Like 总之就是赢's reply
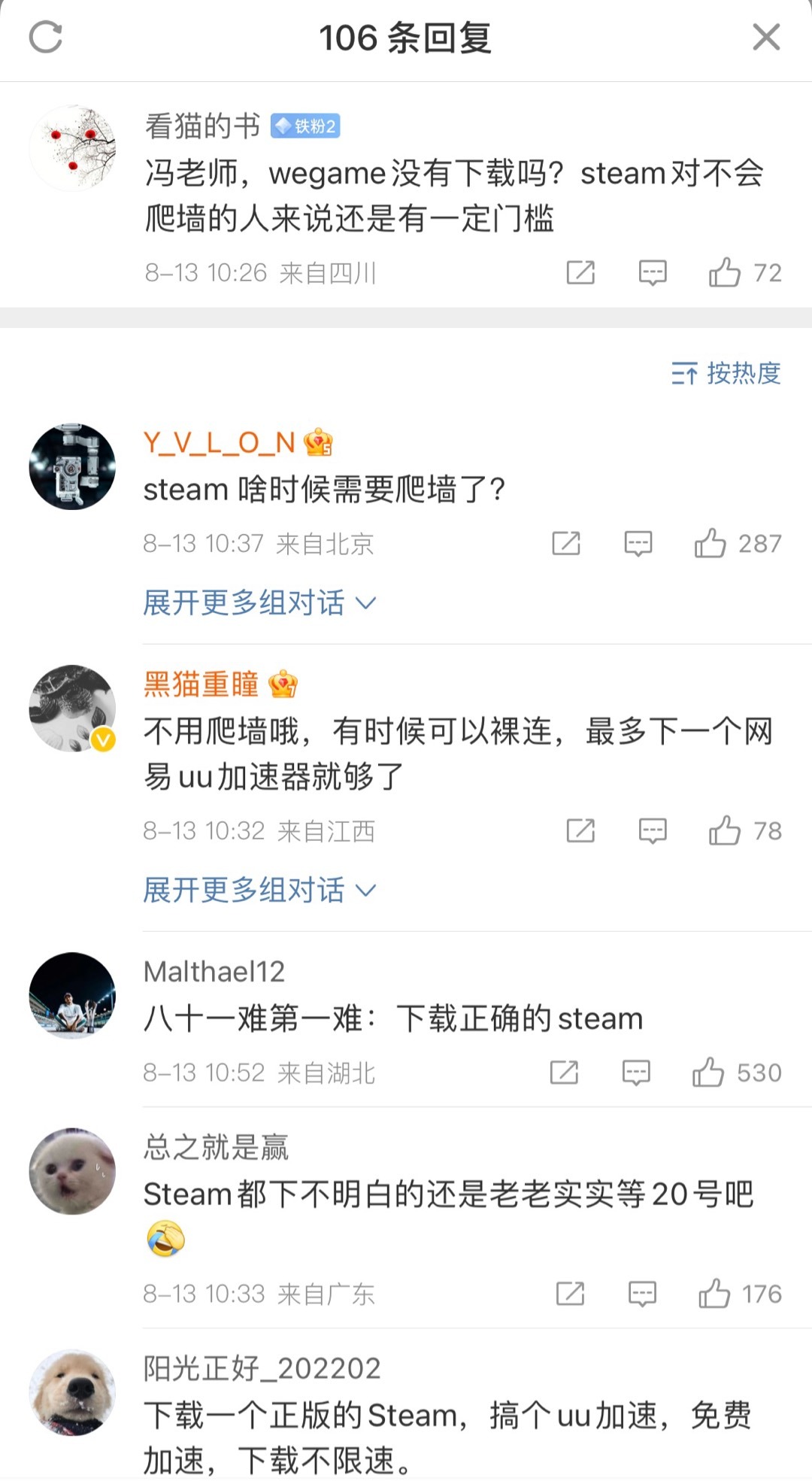Screen dimensions: 812x1481 point(714,1294)
